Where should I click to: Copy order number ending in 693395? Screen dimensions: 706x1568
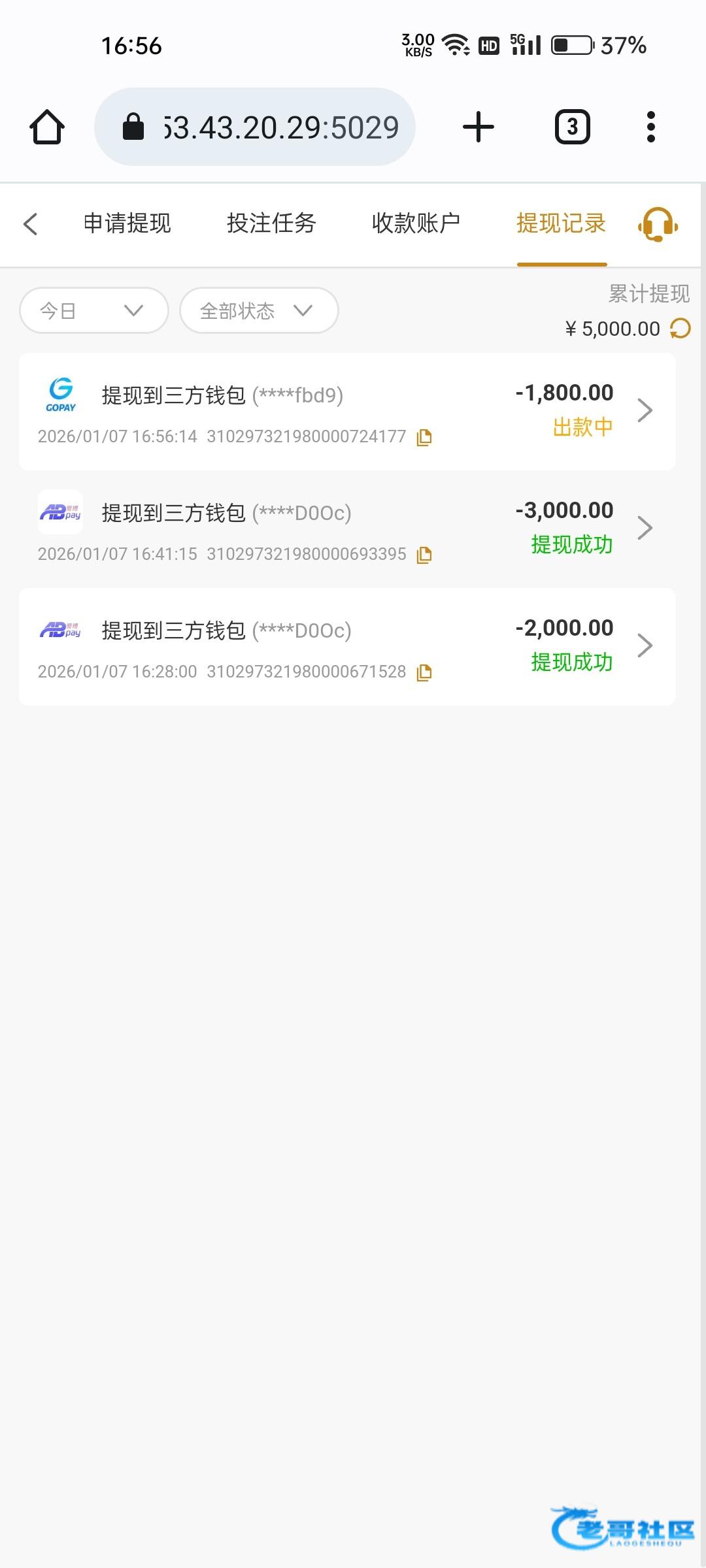[x=424, y=555]
